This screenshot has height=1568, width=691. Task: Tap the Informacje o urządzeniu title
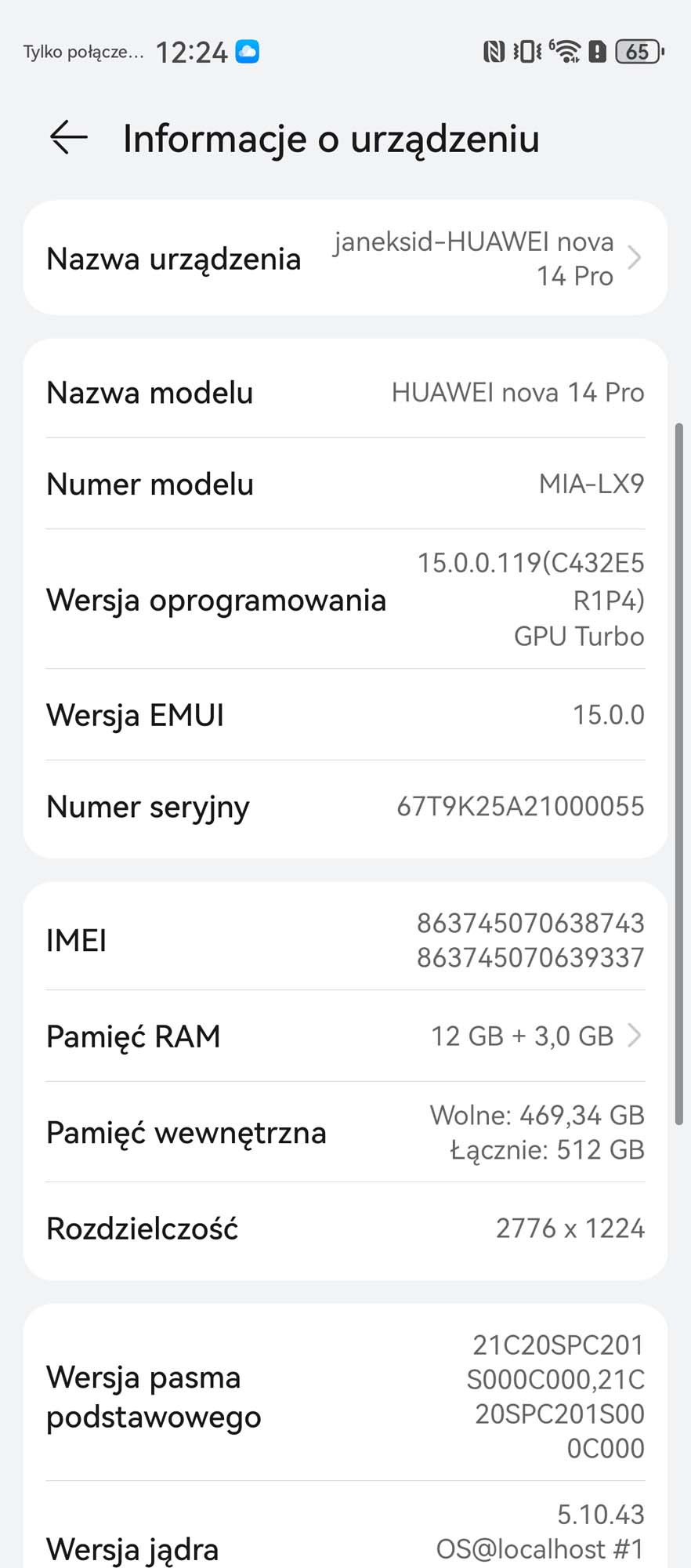tap(331, 139)
